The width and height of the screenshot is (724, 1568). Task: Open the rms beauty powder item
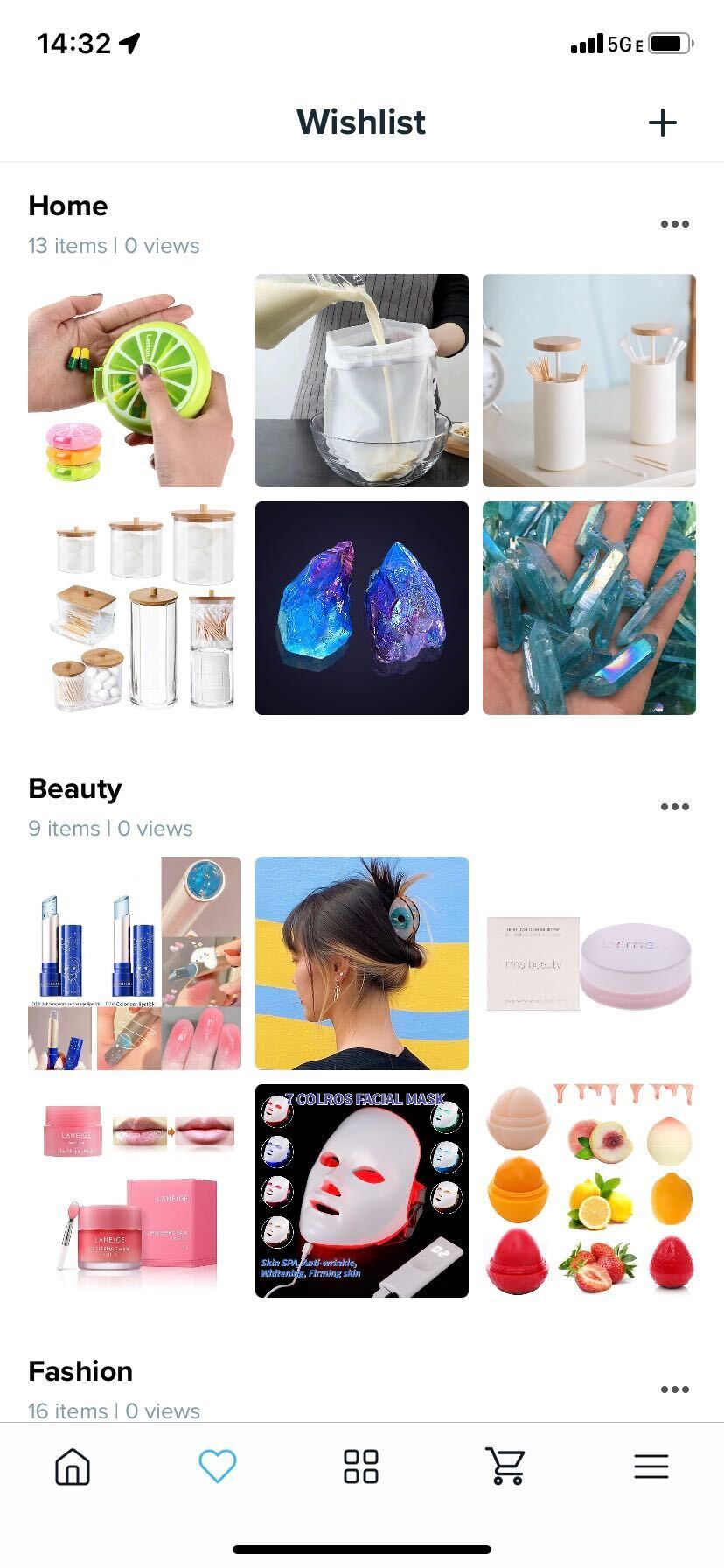pyautogui.click(x=589, y=963)
